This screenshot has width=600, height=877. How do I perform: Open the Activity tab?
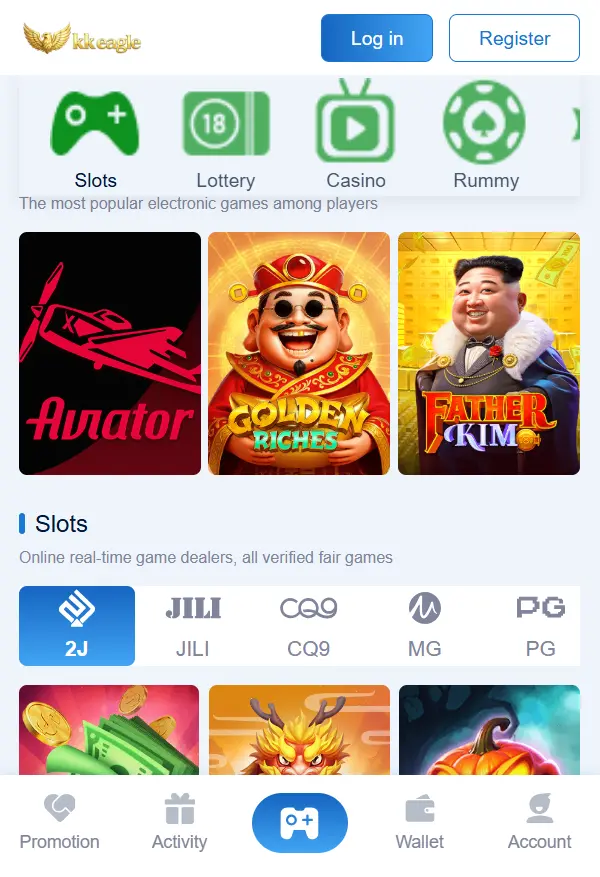179,822
